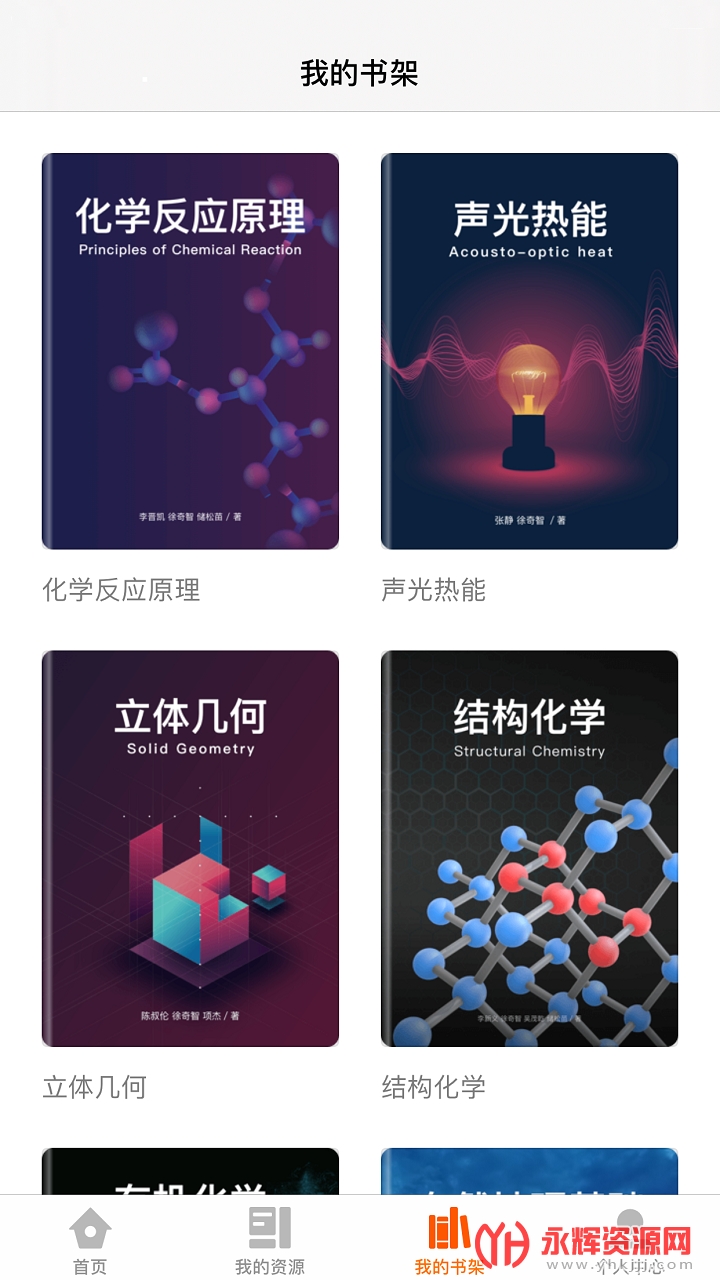
Task: Switch to the 我的资源 tab
Action: (270, 1240)
